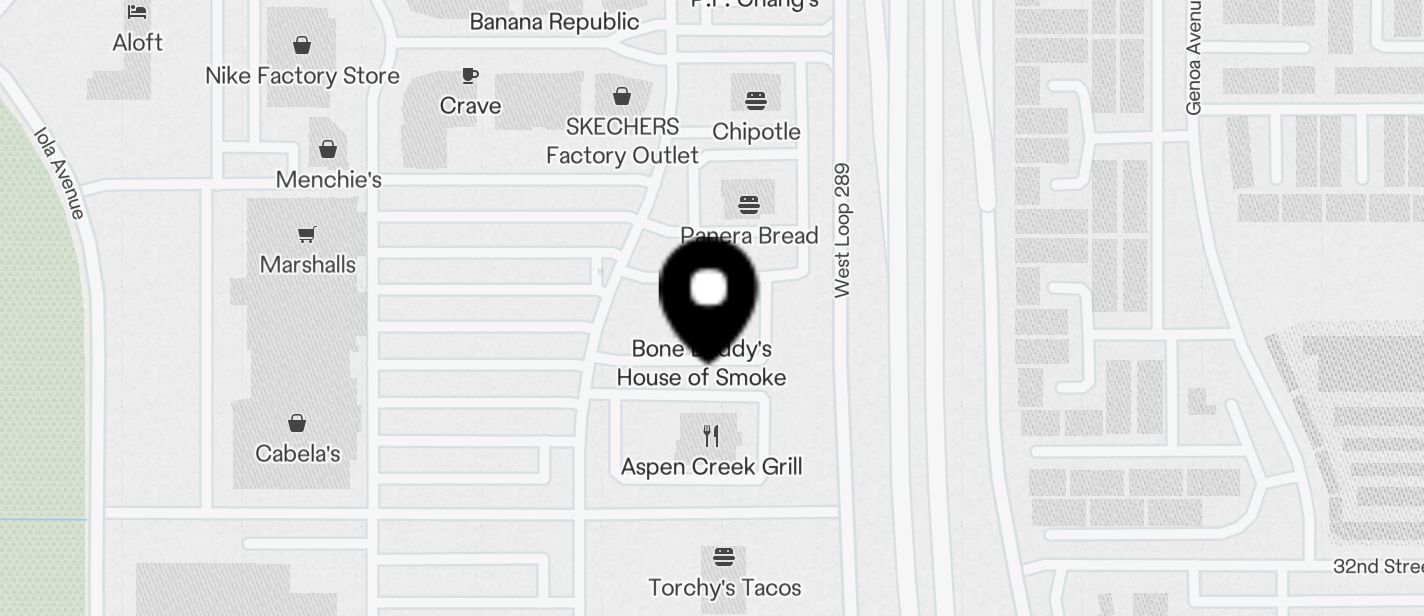
Task: Open the Chipotle map marker
Action: pyautogui.click(x=756, y=101)
